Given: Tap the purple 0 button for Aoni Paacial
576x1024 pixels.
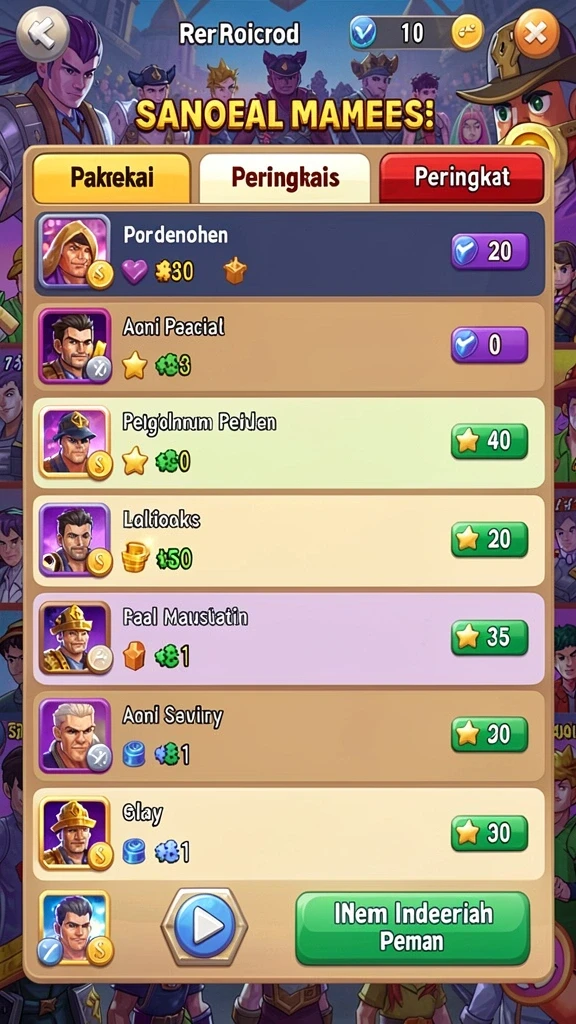Looking at the screenshot, I should [490, 345].
